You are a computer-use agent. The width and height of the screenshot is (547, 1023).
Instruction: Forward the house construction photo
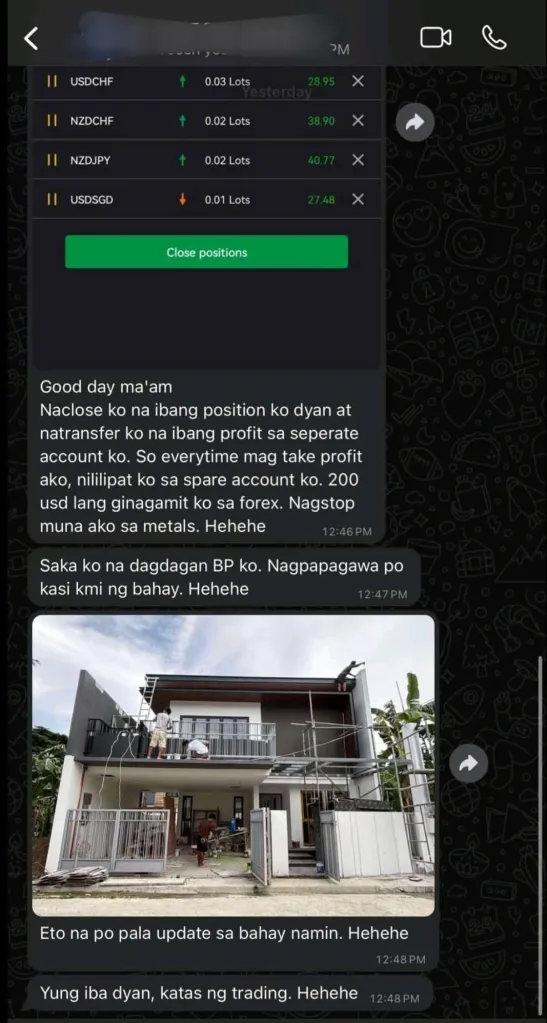(x=468, y=764)
